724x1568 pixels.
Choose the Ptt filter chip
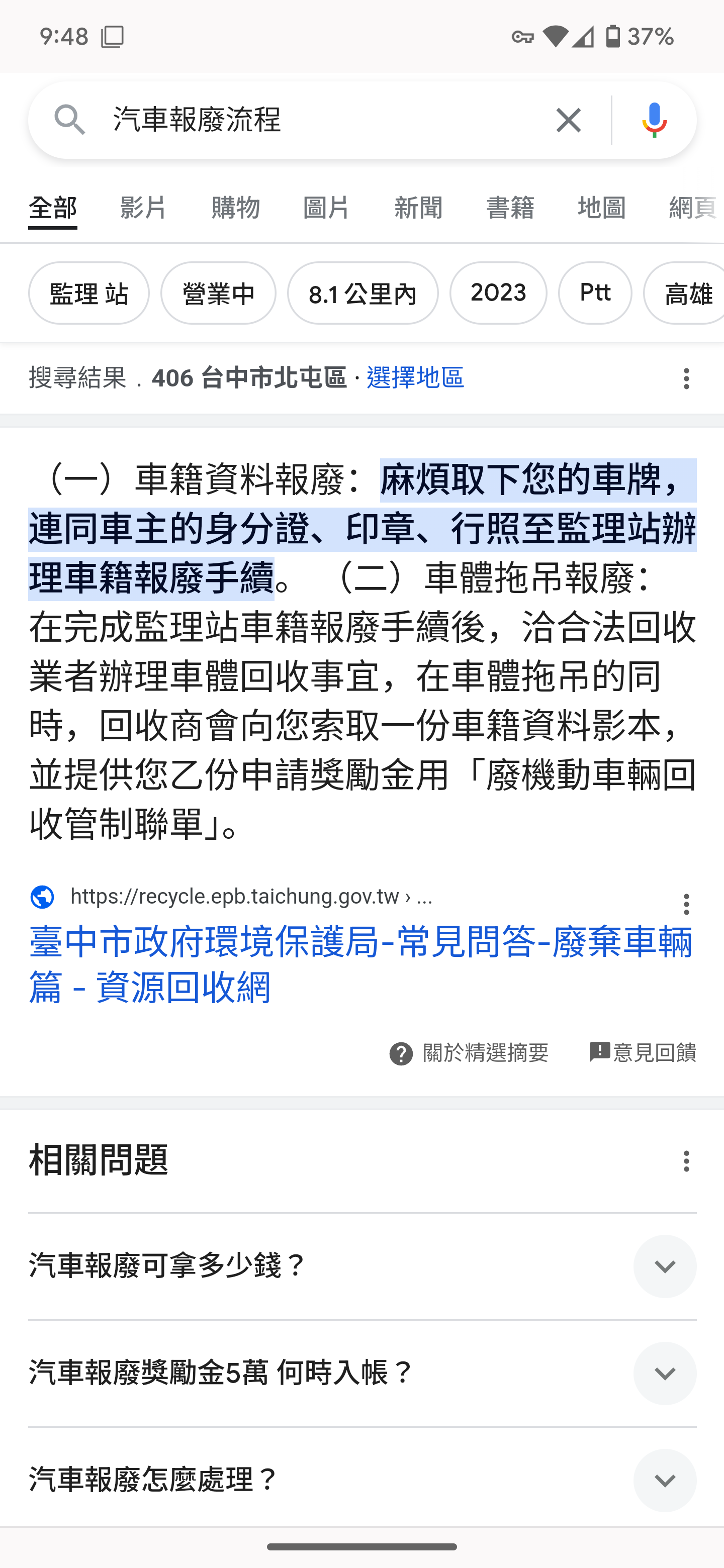595,293
